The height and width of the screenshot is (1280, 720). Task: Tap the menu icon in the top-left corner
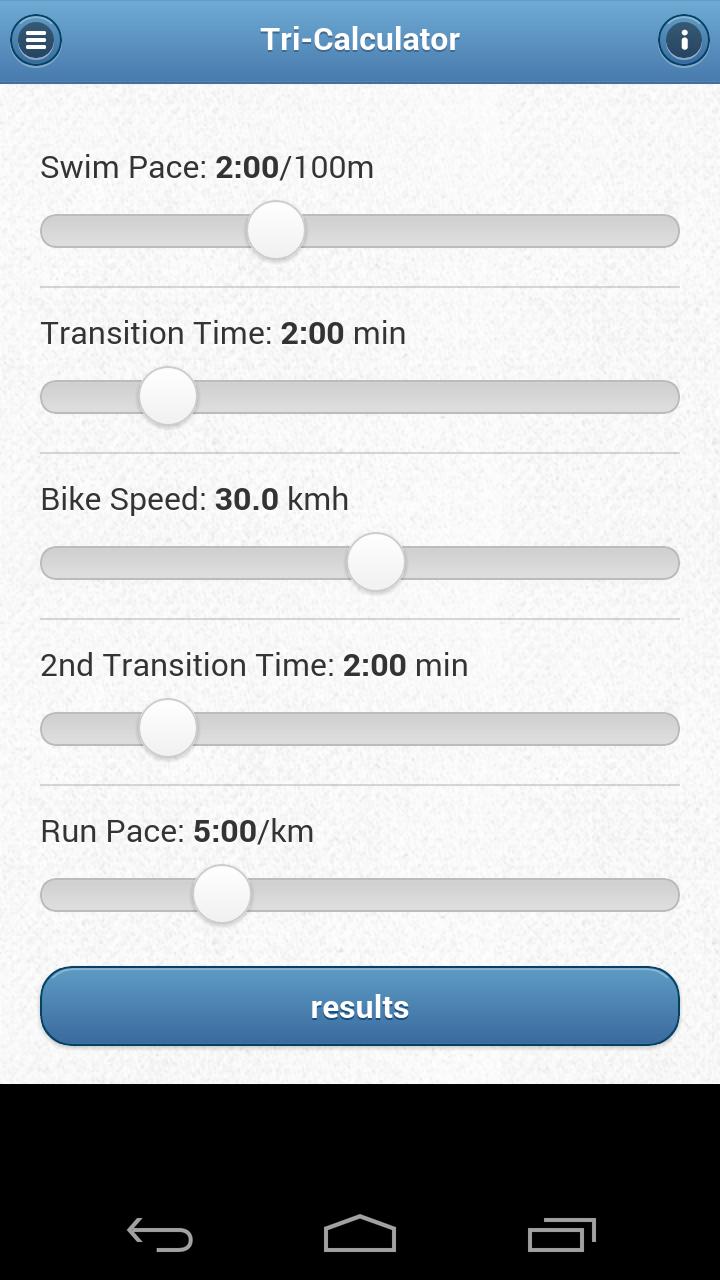click(x=35, y=40)
